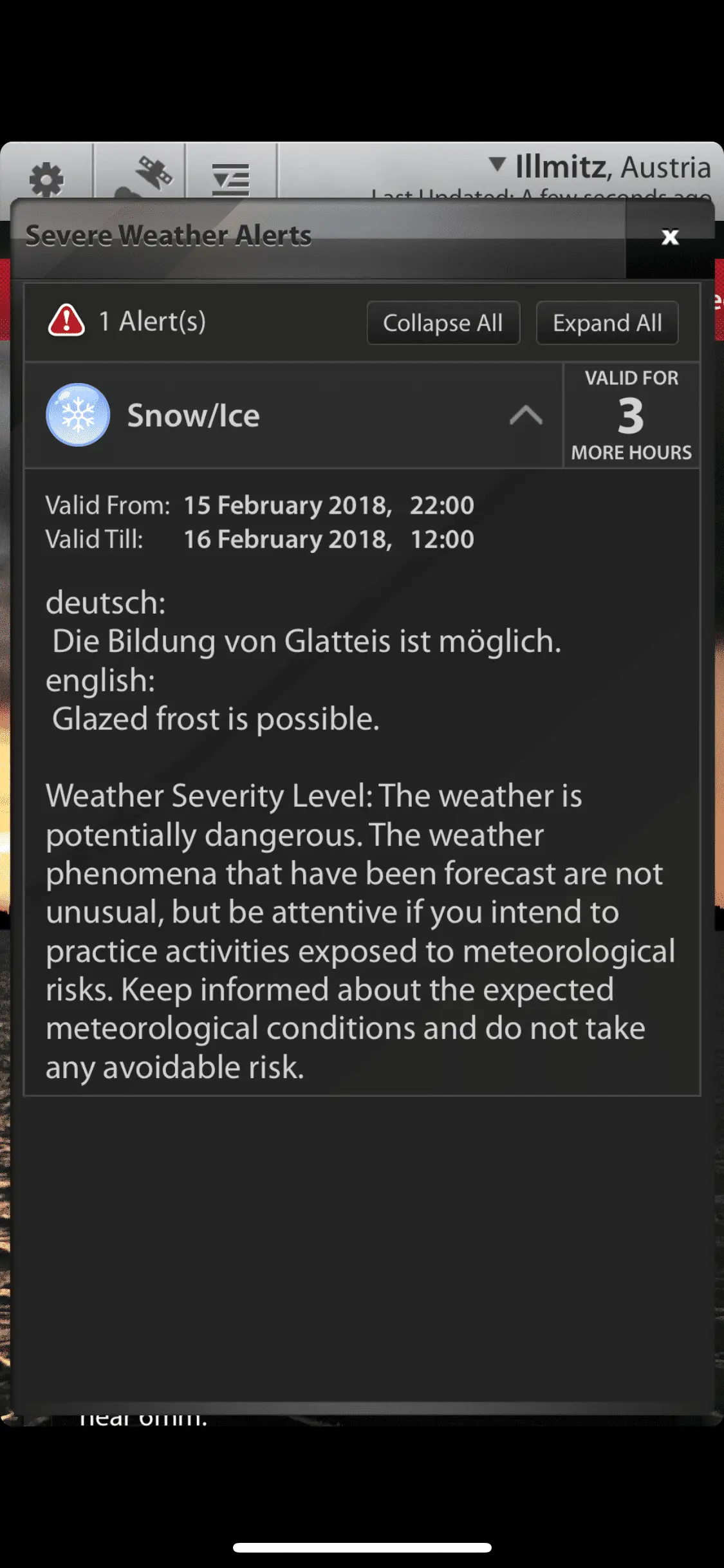This screenshot has width=724, height=1568.
Task: Open the settings gear
Action: tap(46, 178)
